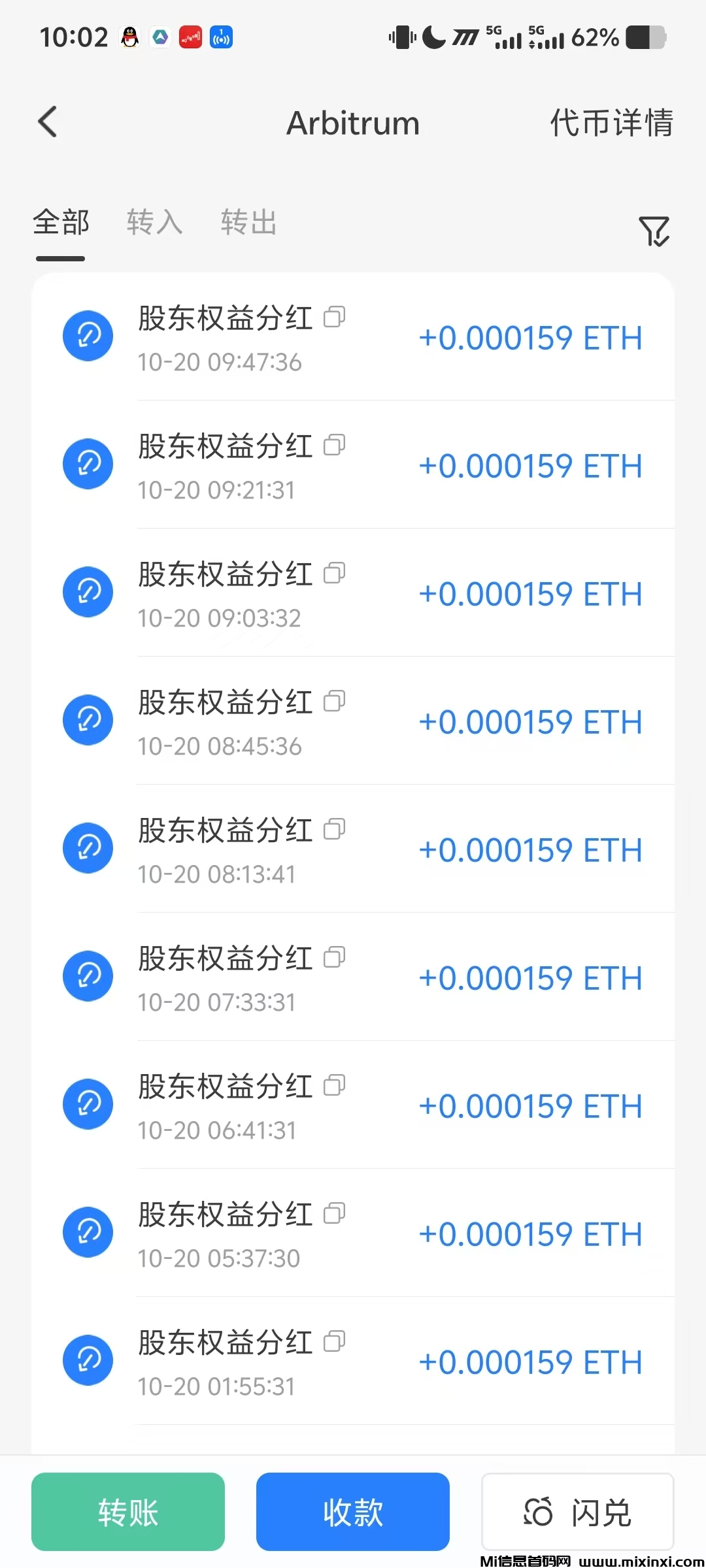
Task: Copy the 08:45:36 transaction details
Action: [x=336, y=702]
